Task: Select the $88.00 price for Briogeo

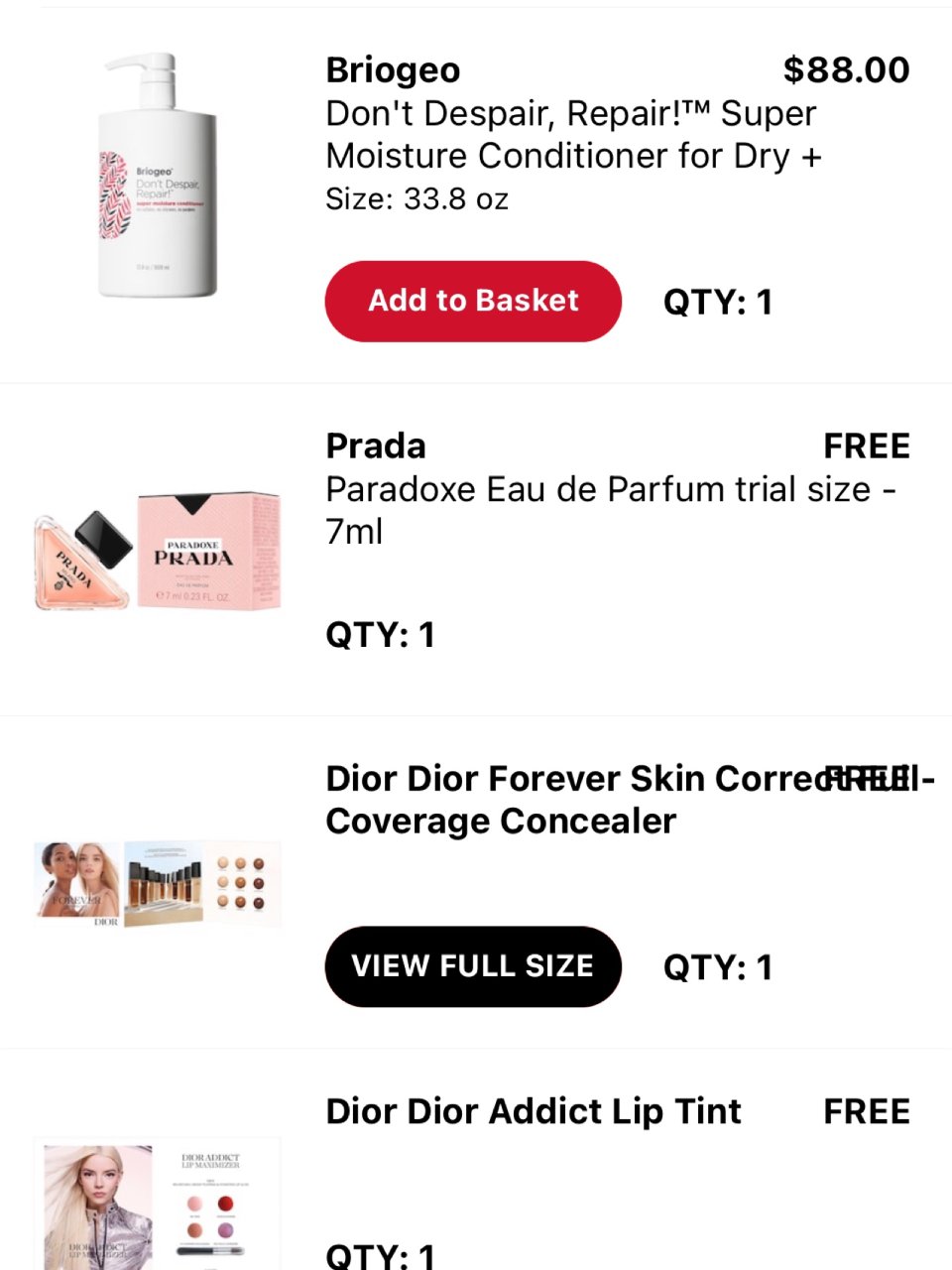Action: point(846,69)
